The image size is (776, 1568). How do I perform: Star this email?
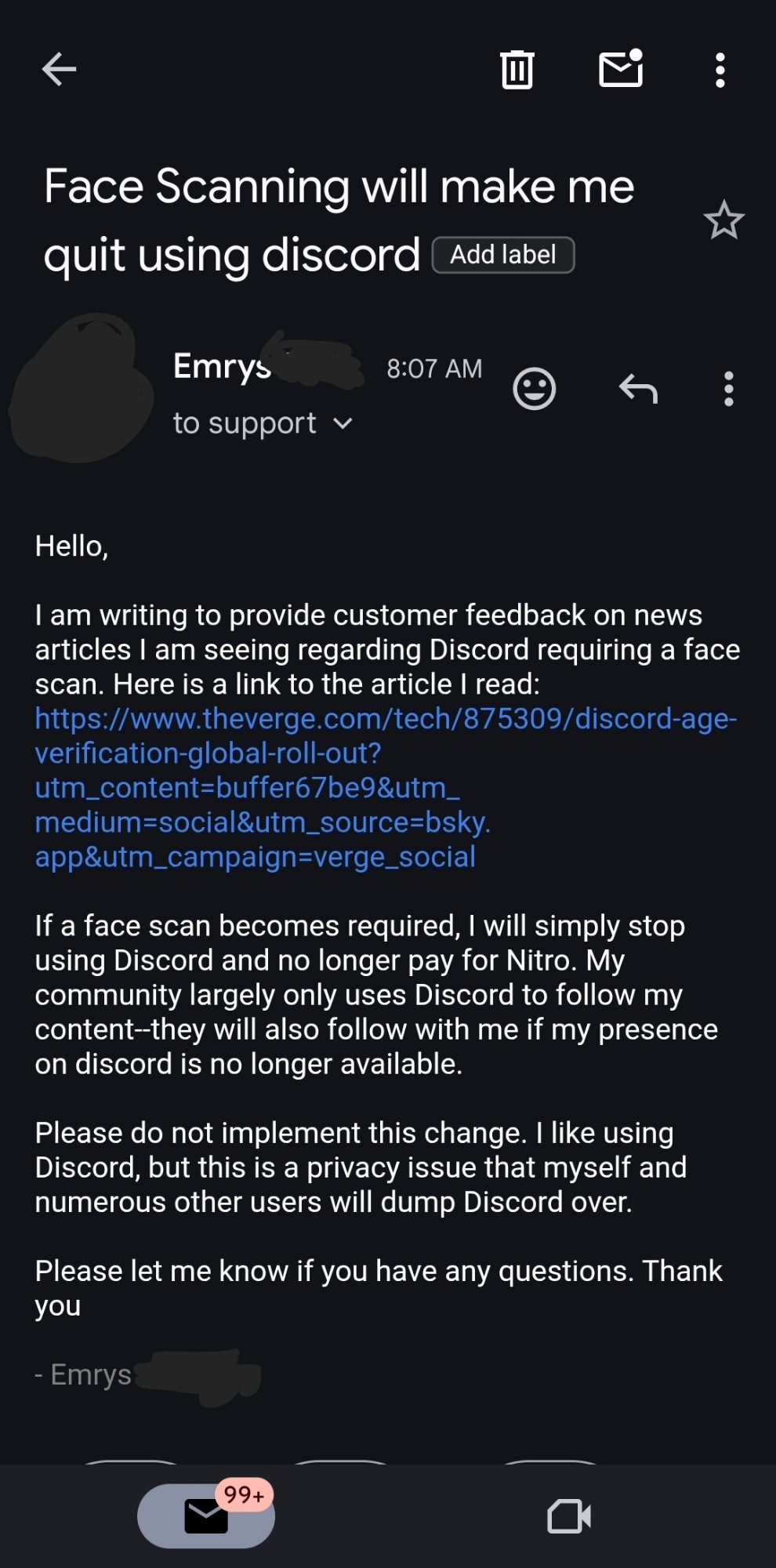[723, 220]
